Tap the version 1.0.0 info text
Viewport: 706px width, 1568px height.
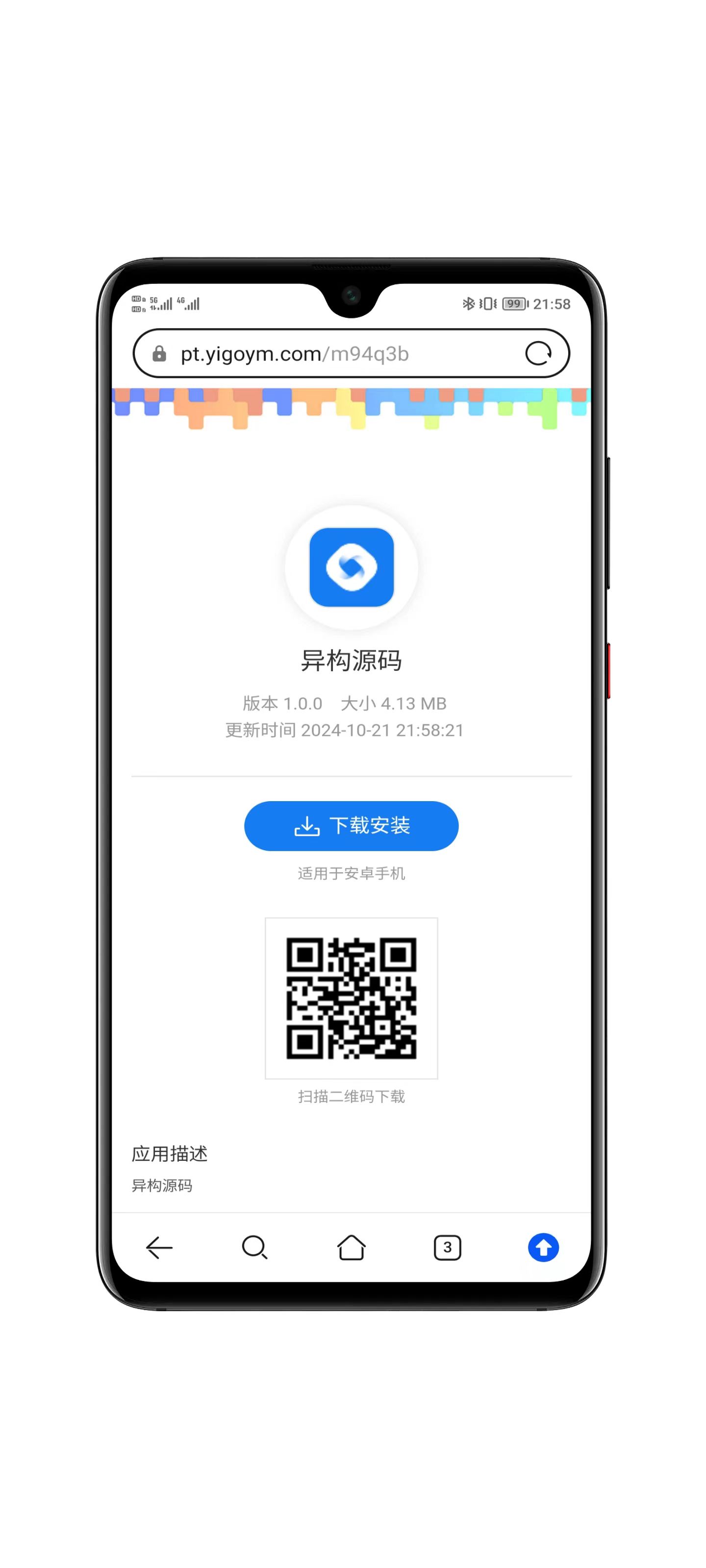(x=281, y=703)
